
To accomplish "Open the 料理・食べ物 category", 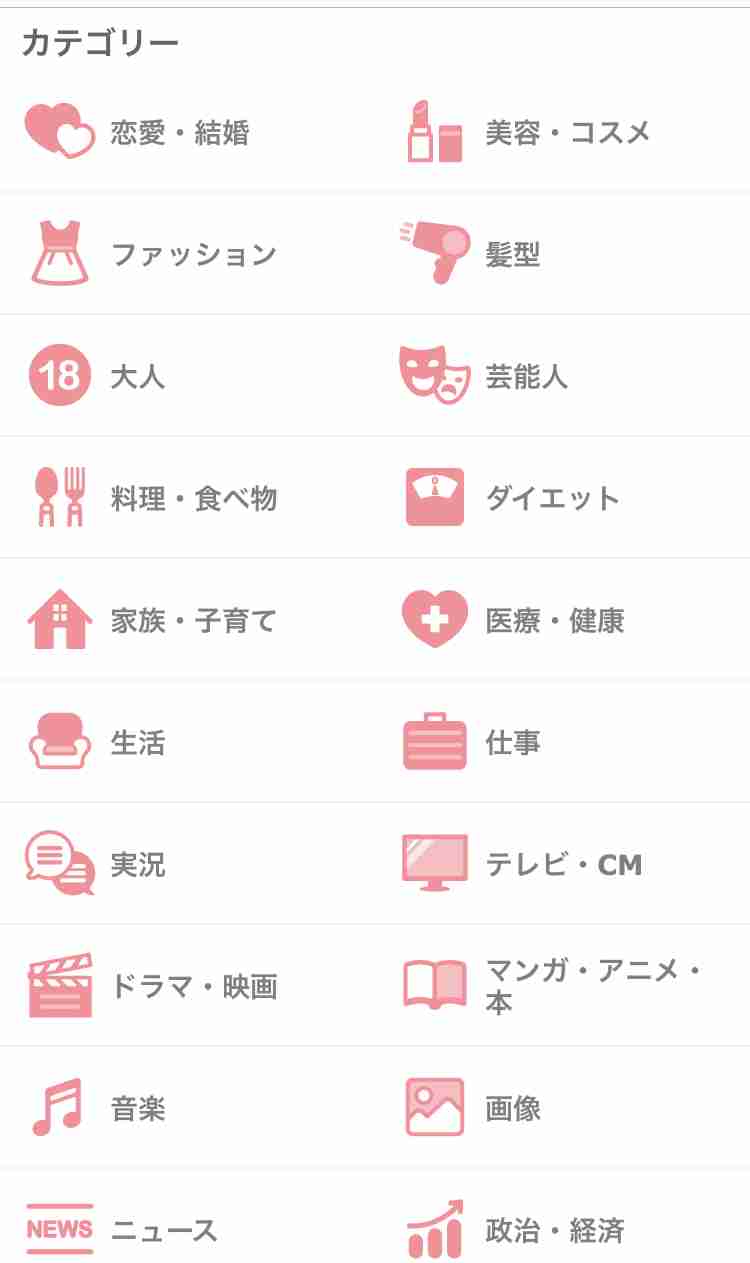I will (x=187, y=498).
